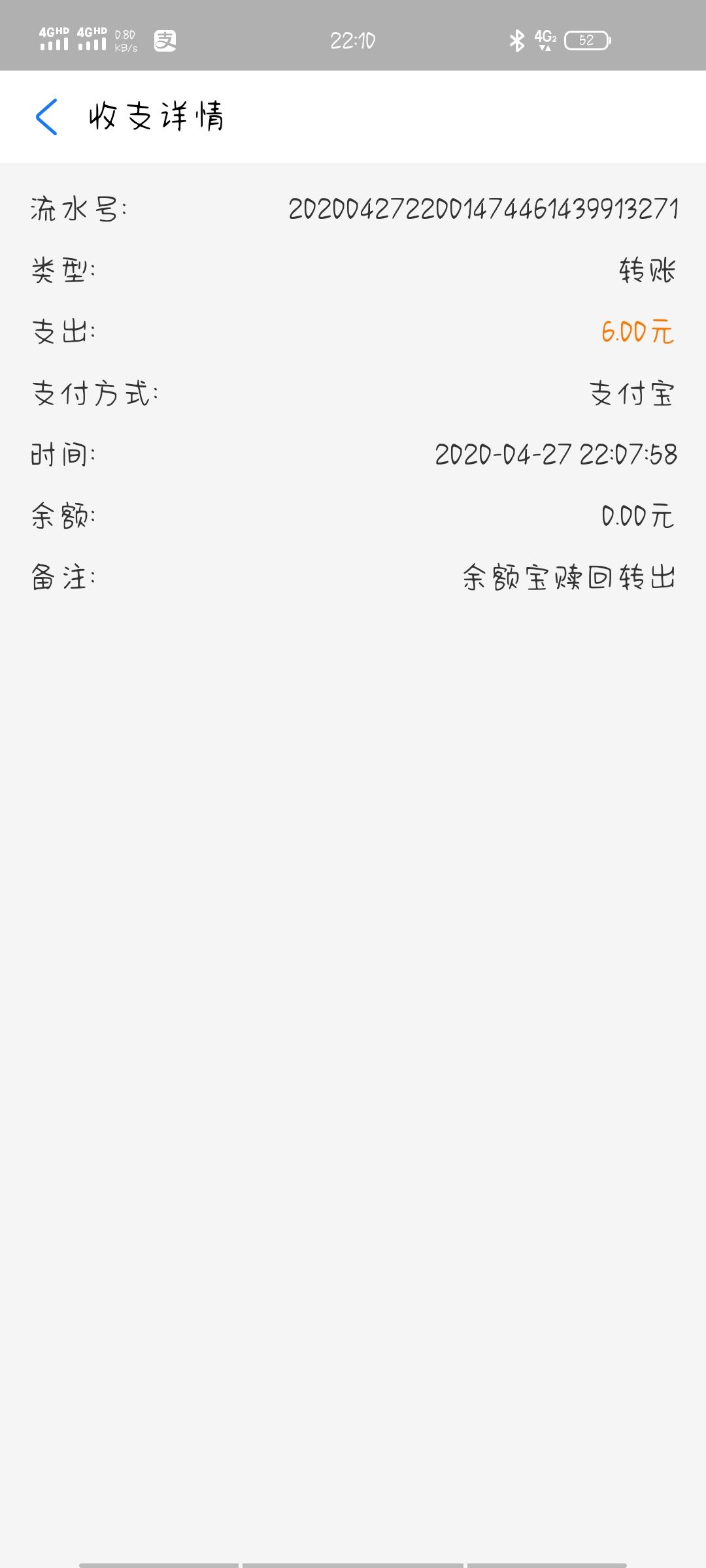Screen dimensions: 706x1568
Task: Go back from the 收支详情 page
Action: pos(46,117)
